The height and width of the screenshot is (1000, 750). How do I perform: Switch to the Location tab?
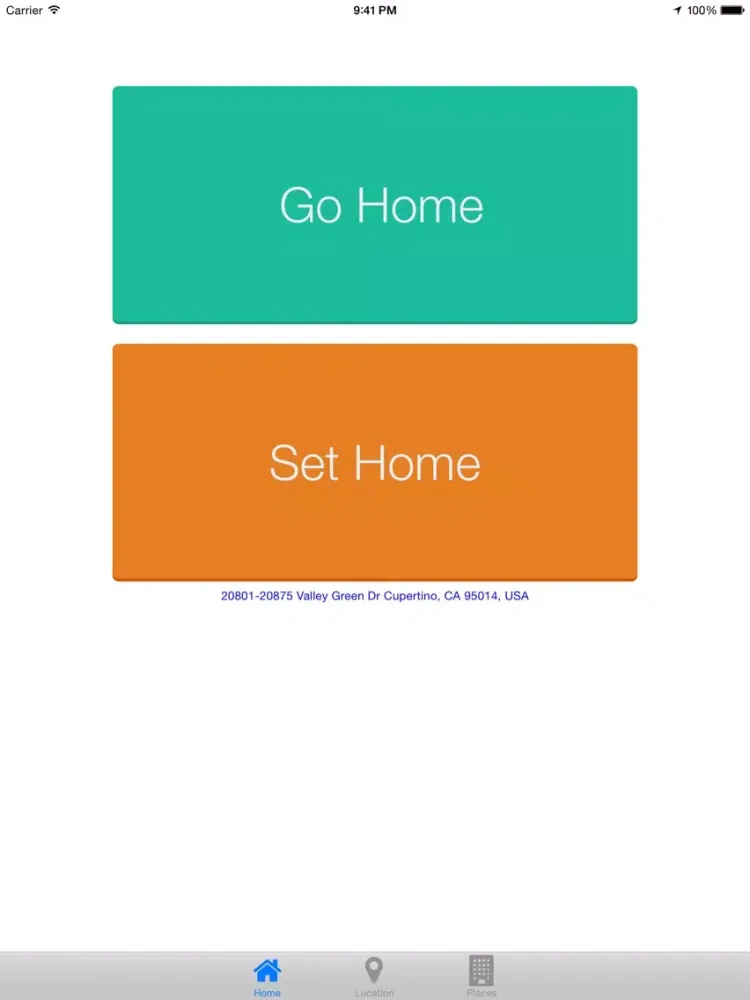(x=374, y=976)
